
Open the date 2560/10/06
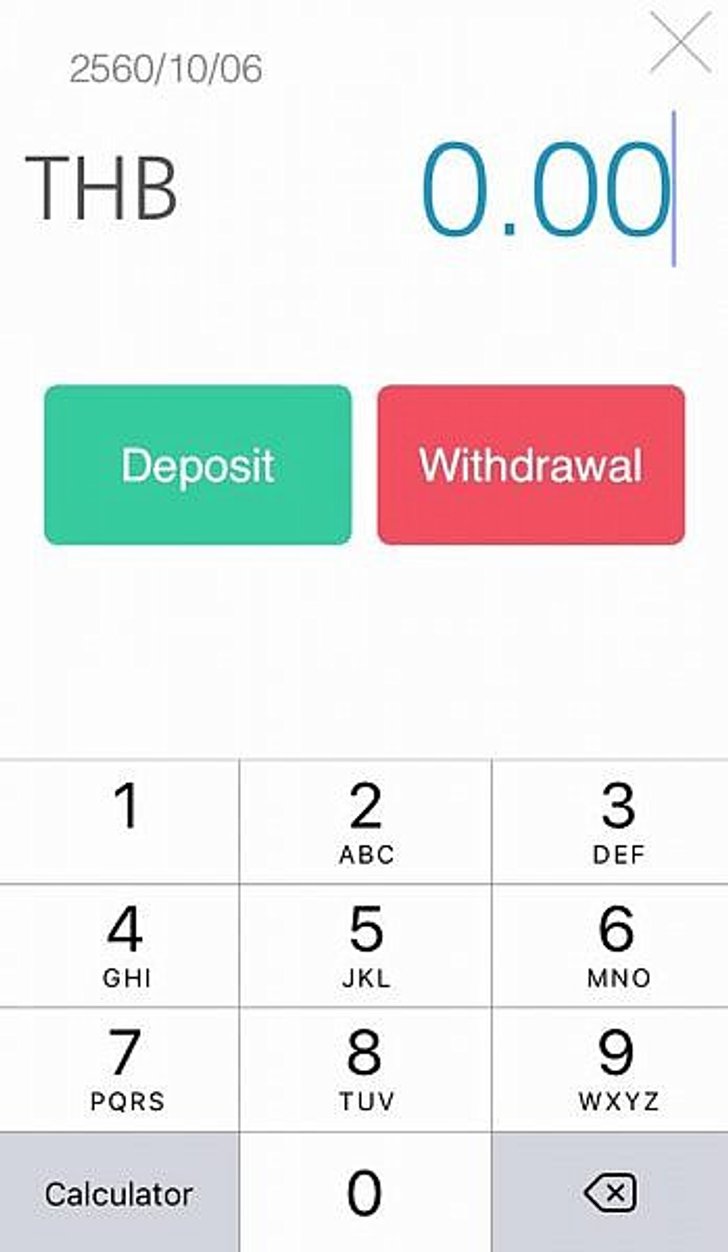pos(166,69)
